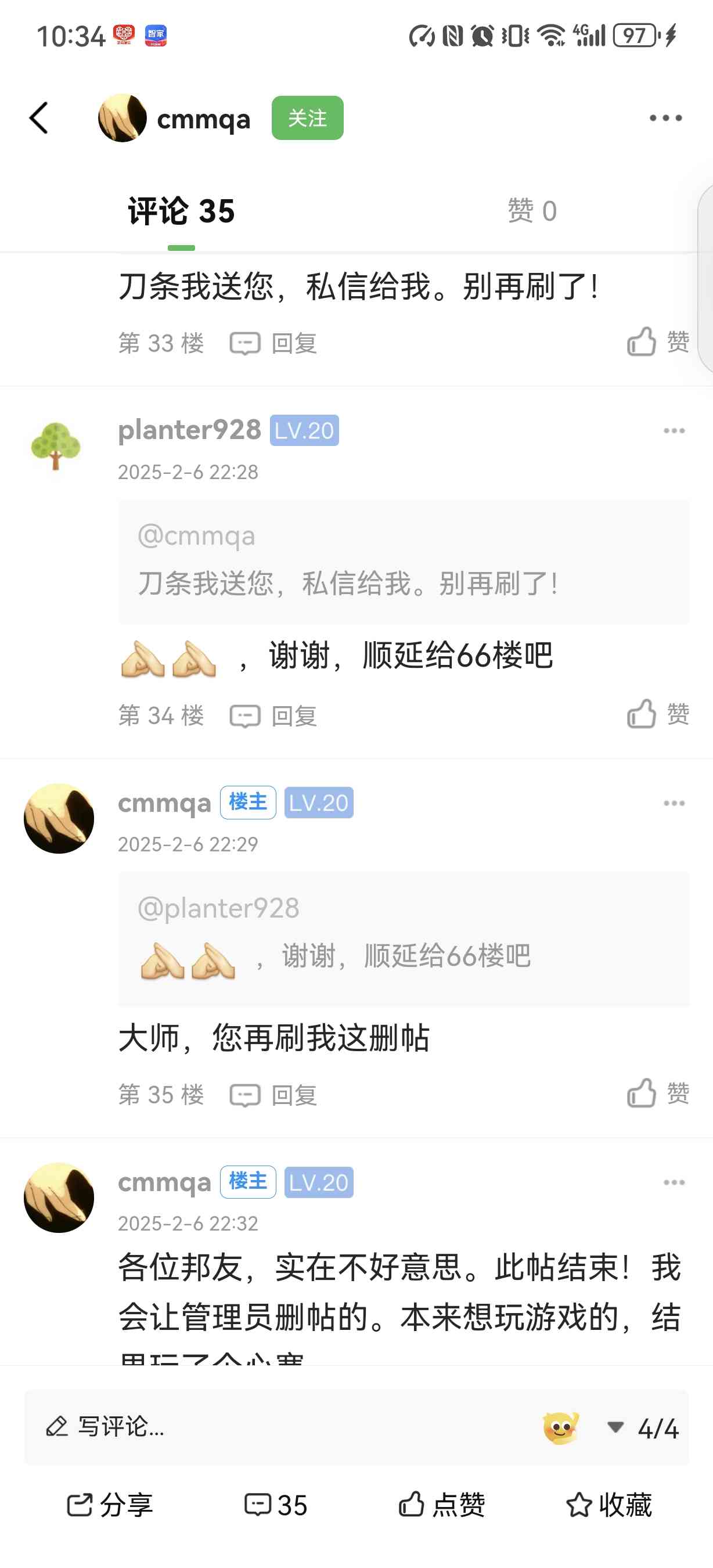Reply to the 第 33 楼 comment
The height and width of the screenshot is (1568, 713).
click(x=274, y=343)
